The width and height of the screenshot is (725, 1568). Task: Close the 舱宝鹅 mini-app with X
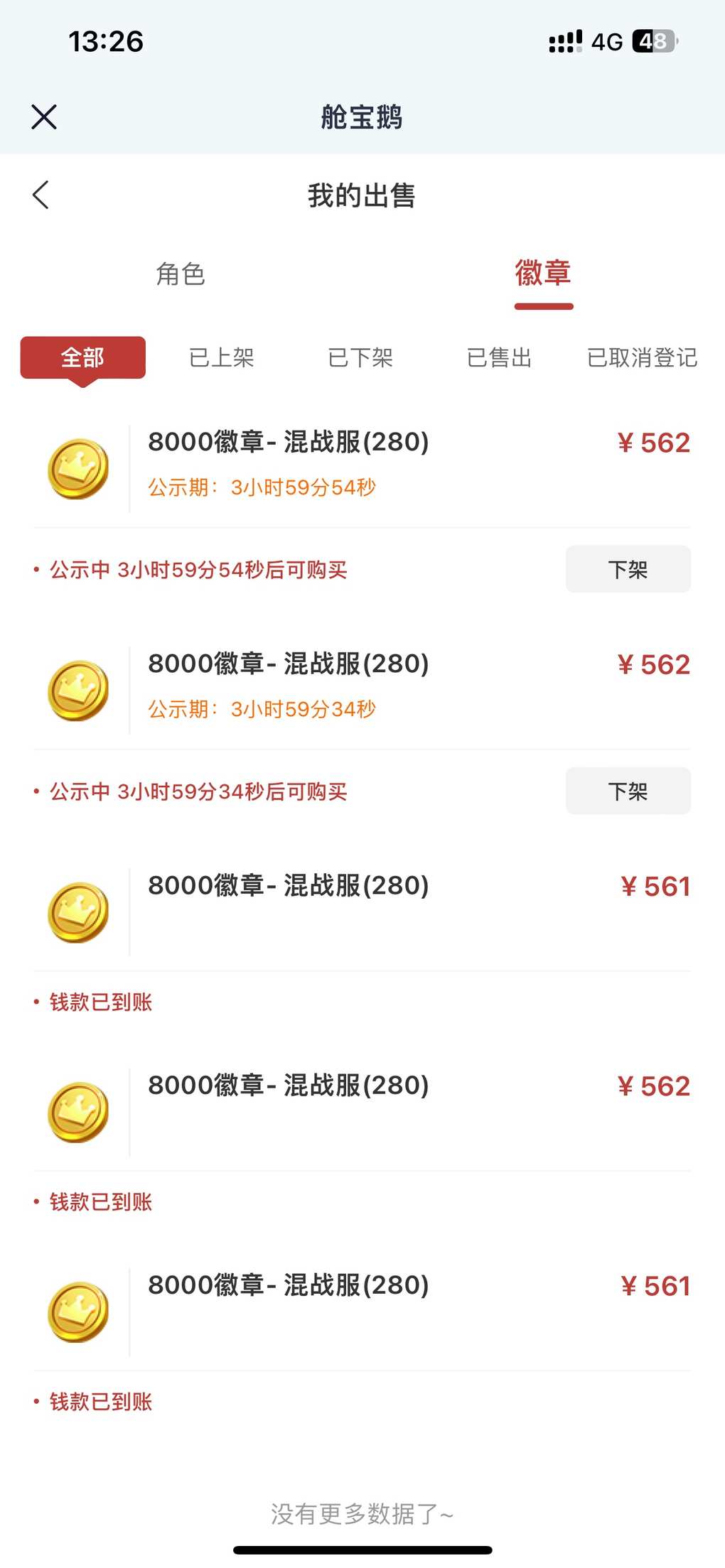44,117
